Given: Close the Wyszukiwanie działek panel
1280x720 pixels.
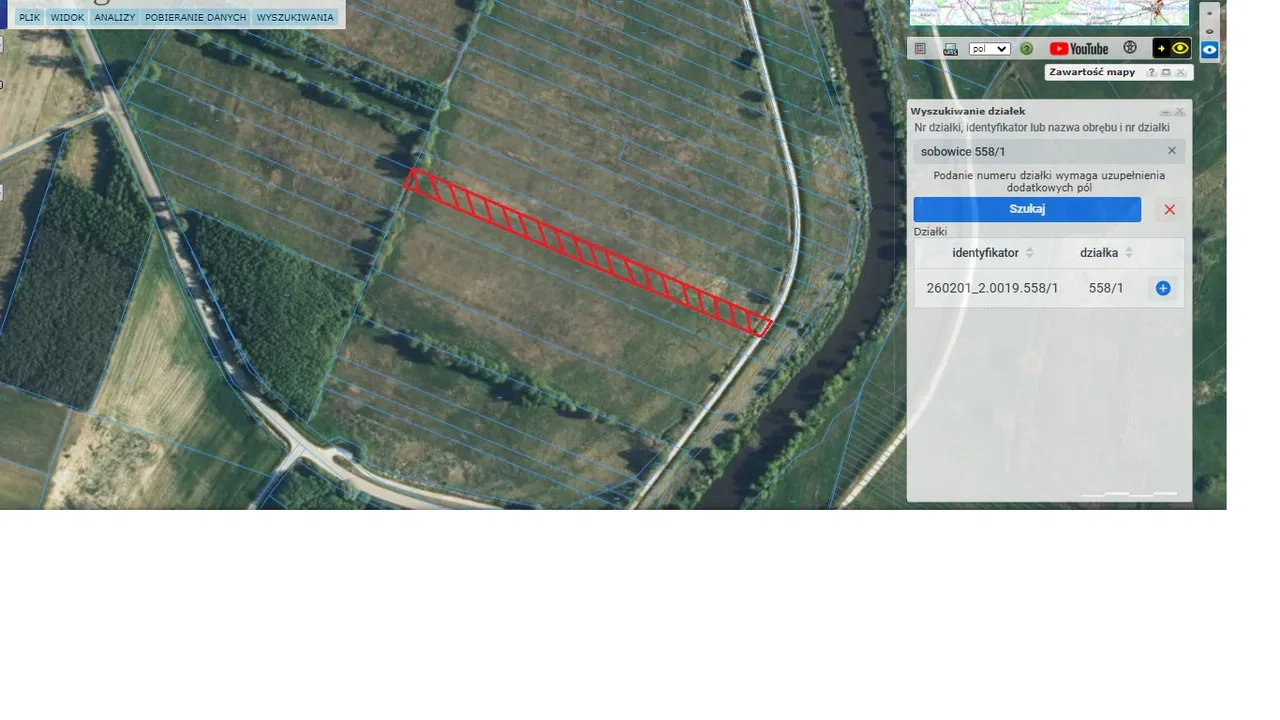Looking at the screenshot, I should [x=1180, y=111].
